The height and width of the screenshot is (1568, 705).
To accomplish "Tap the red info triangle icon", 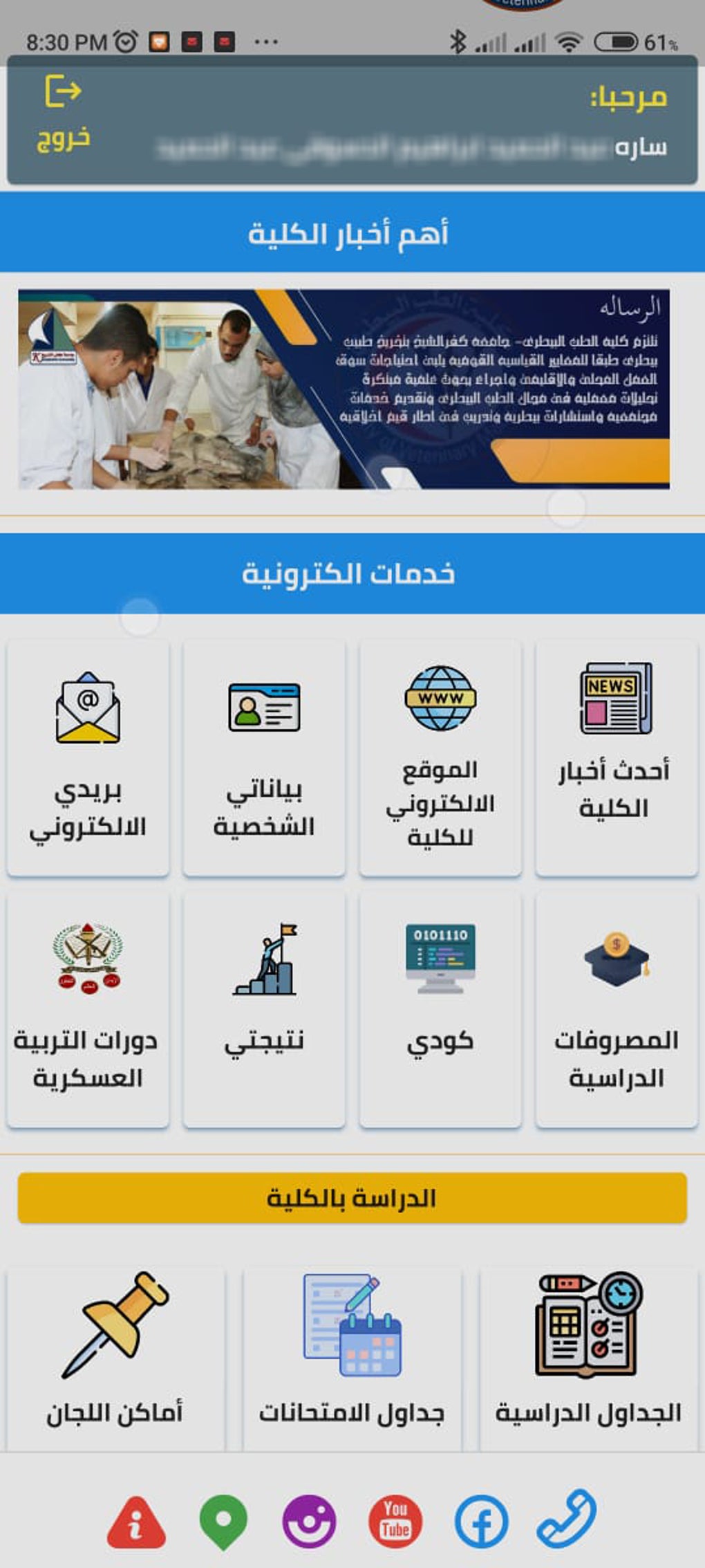I will (136, 1522).
